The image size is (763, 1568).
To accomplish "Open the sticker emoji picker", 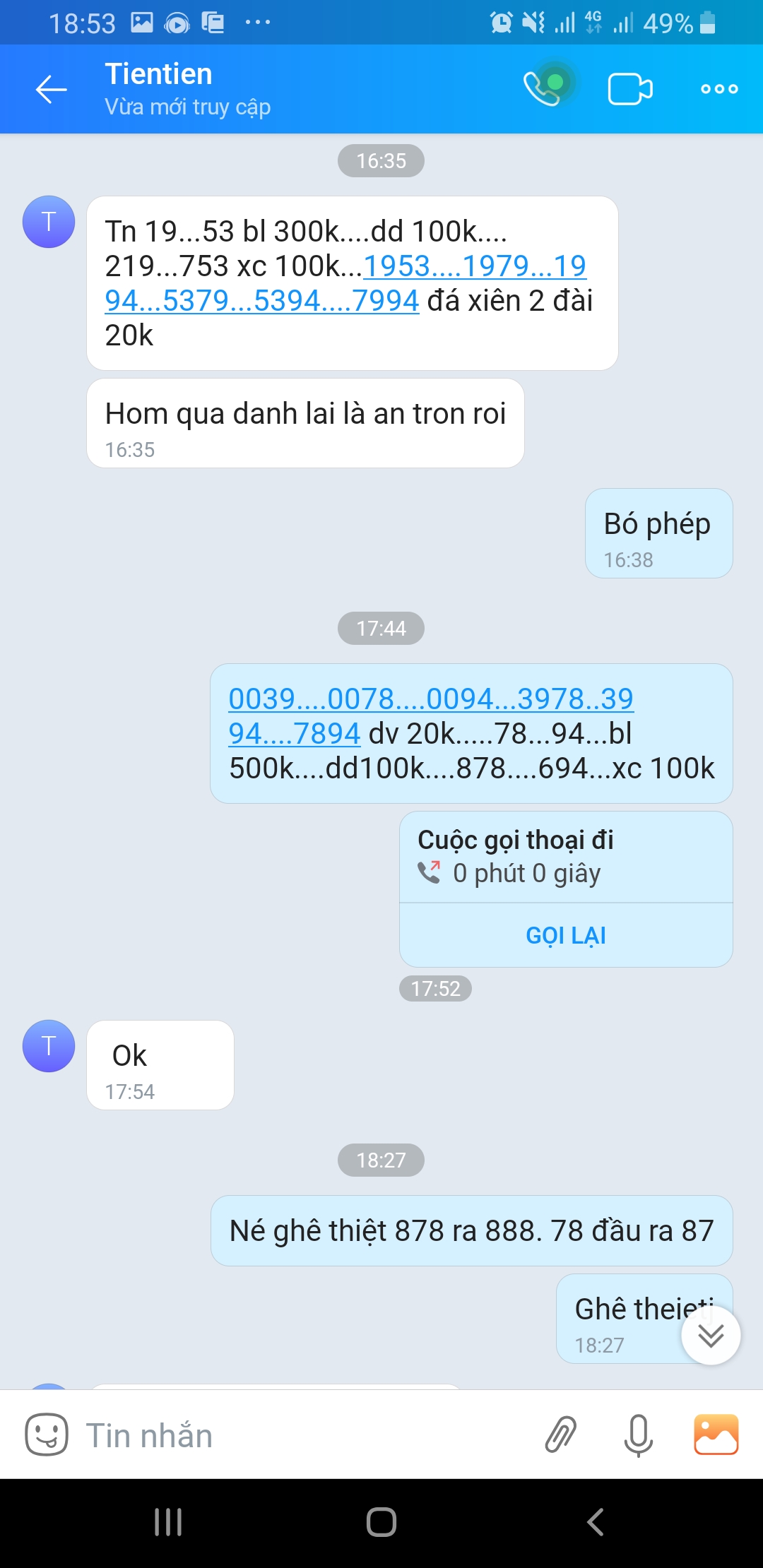I will coord(47,1435).
